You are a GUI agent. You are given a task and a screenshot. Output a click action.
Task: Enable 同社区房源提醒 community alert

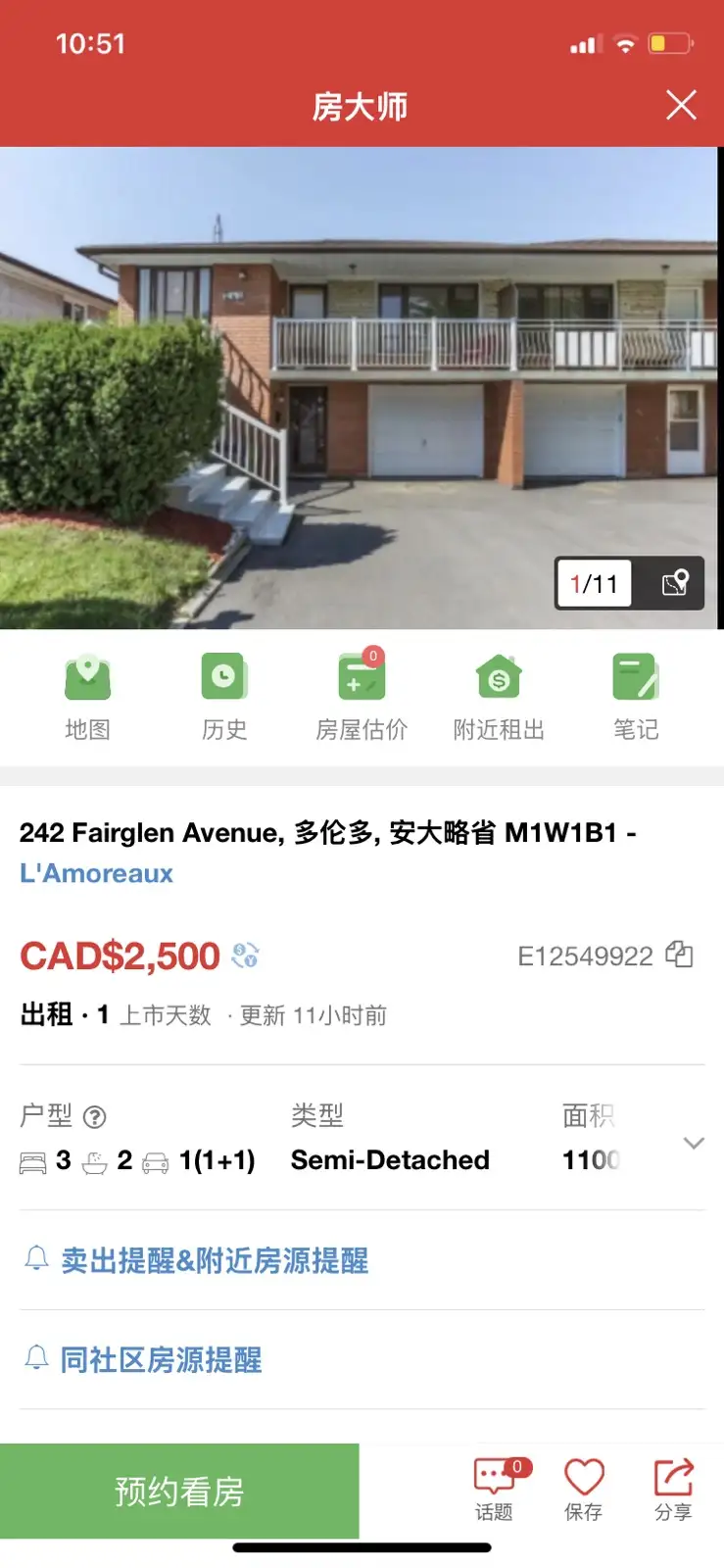[x=161, y=1360]
